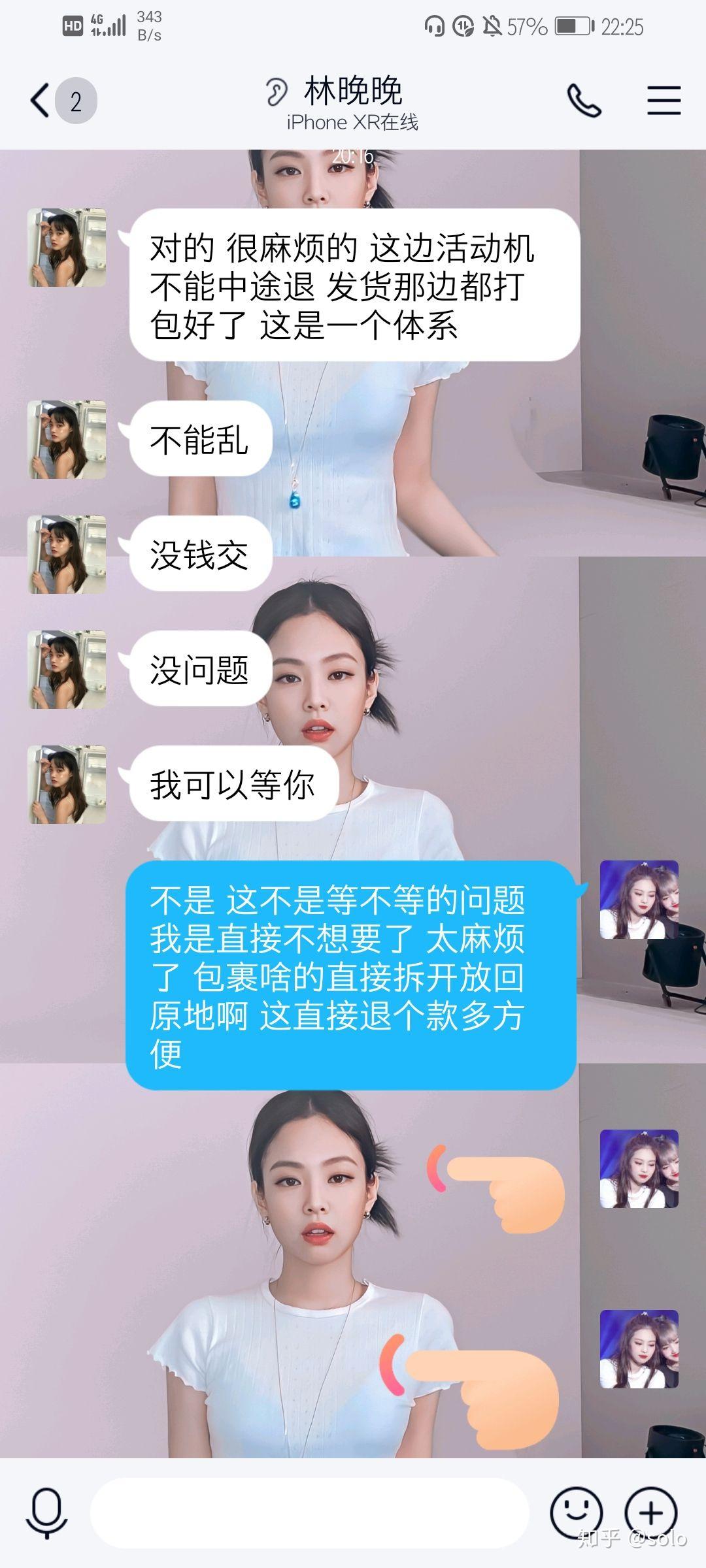Start a voice call with 林晚晚
Screen dimensions: 706x1568
tap(583, 101)
